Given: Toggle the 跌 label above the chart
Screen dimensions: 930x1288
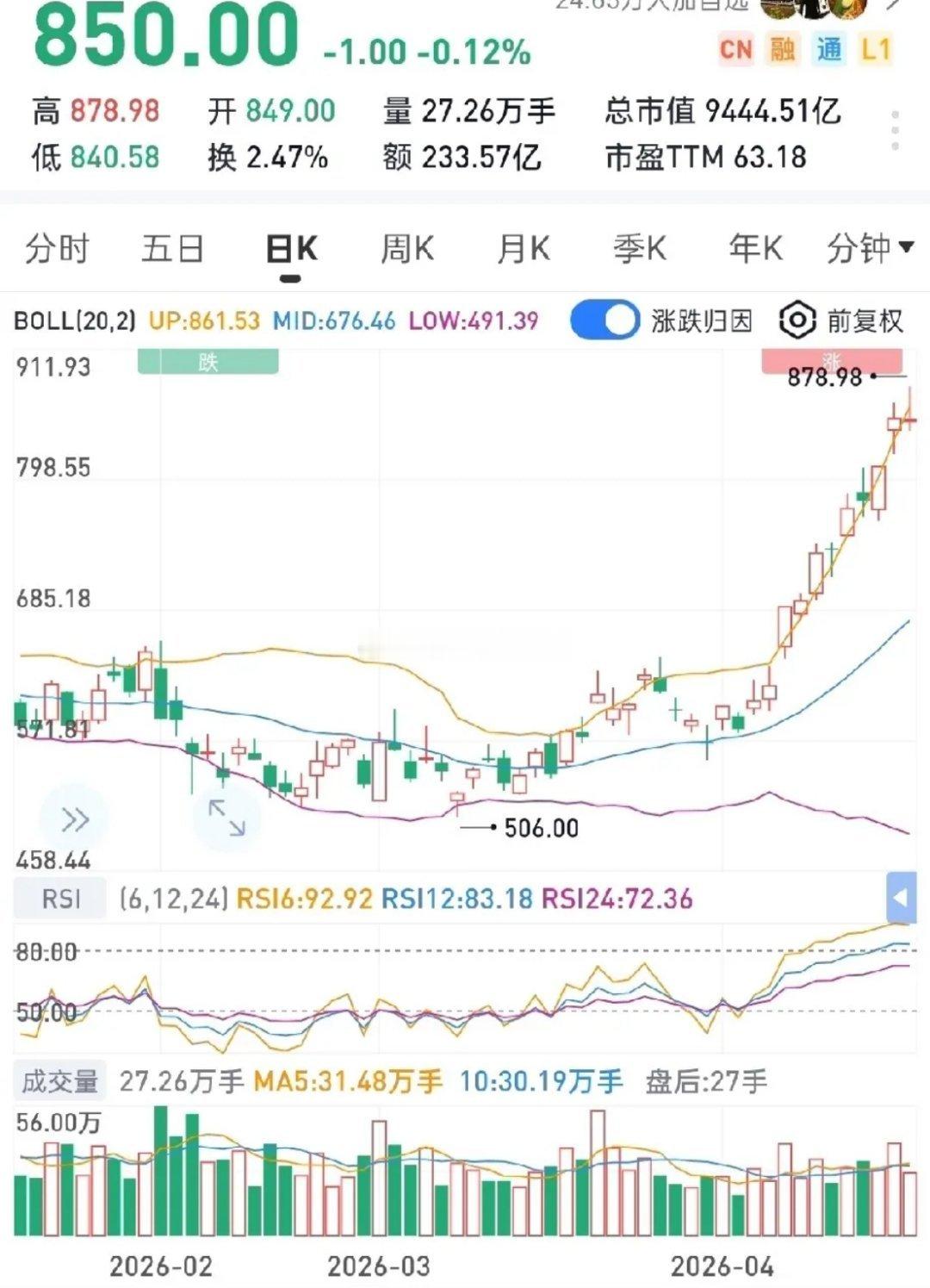Looking at the screenshot, I should click(x=207, y=362).
